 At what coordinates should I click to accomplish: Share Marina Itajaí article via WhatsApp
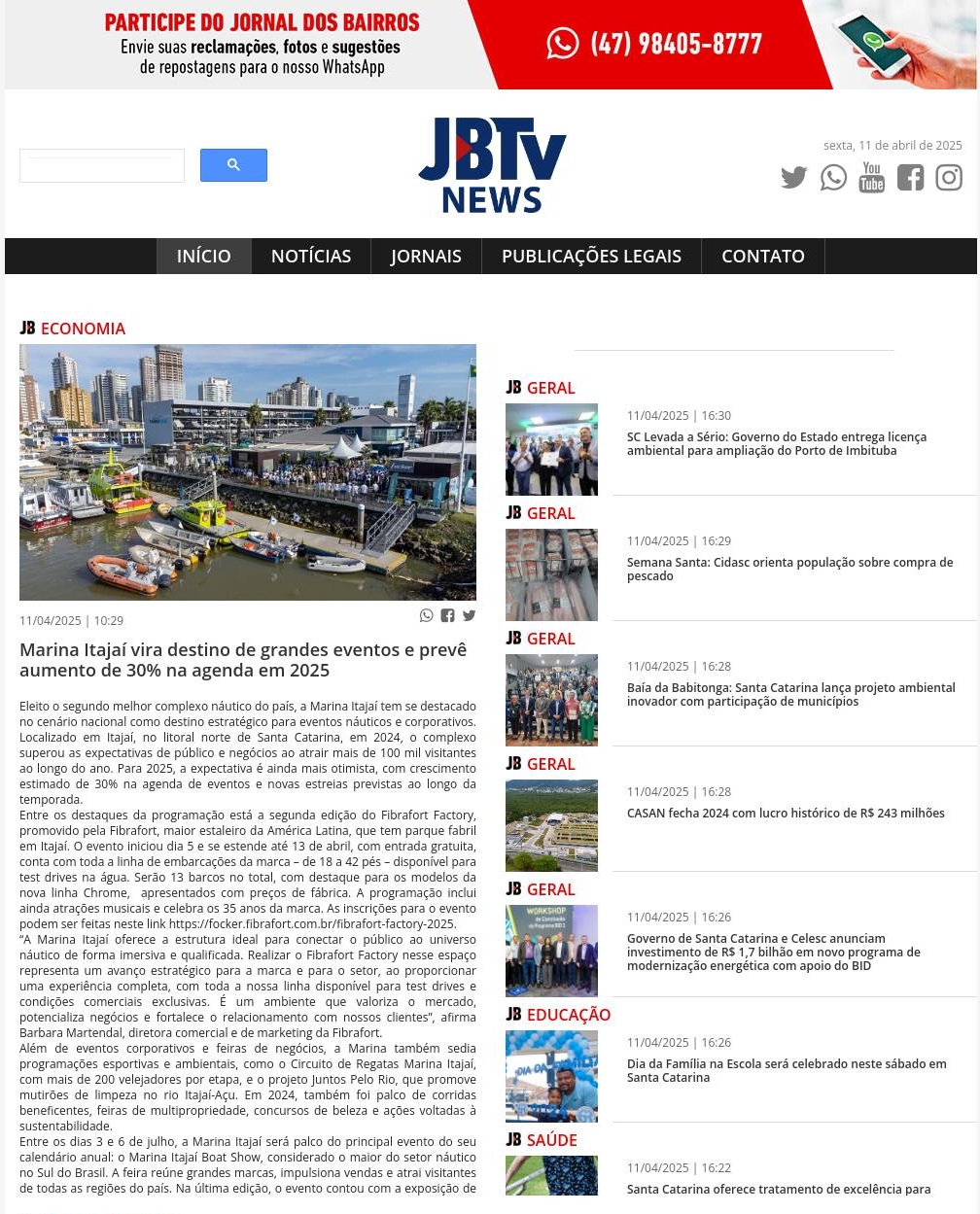426,615
